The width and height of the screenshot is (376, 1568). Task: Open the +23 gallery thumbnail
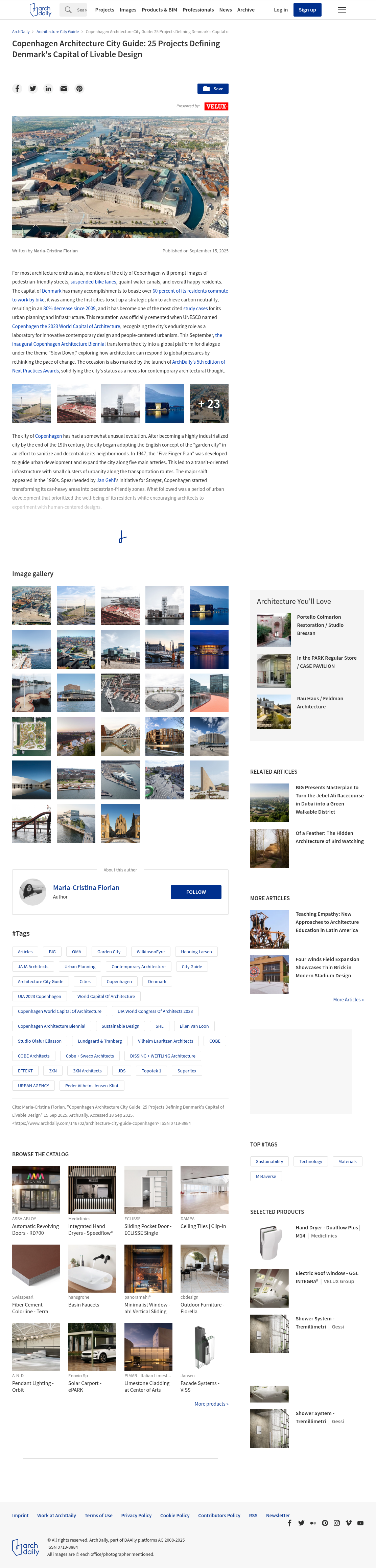pos(209,404)
